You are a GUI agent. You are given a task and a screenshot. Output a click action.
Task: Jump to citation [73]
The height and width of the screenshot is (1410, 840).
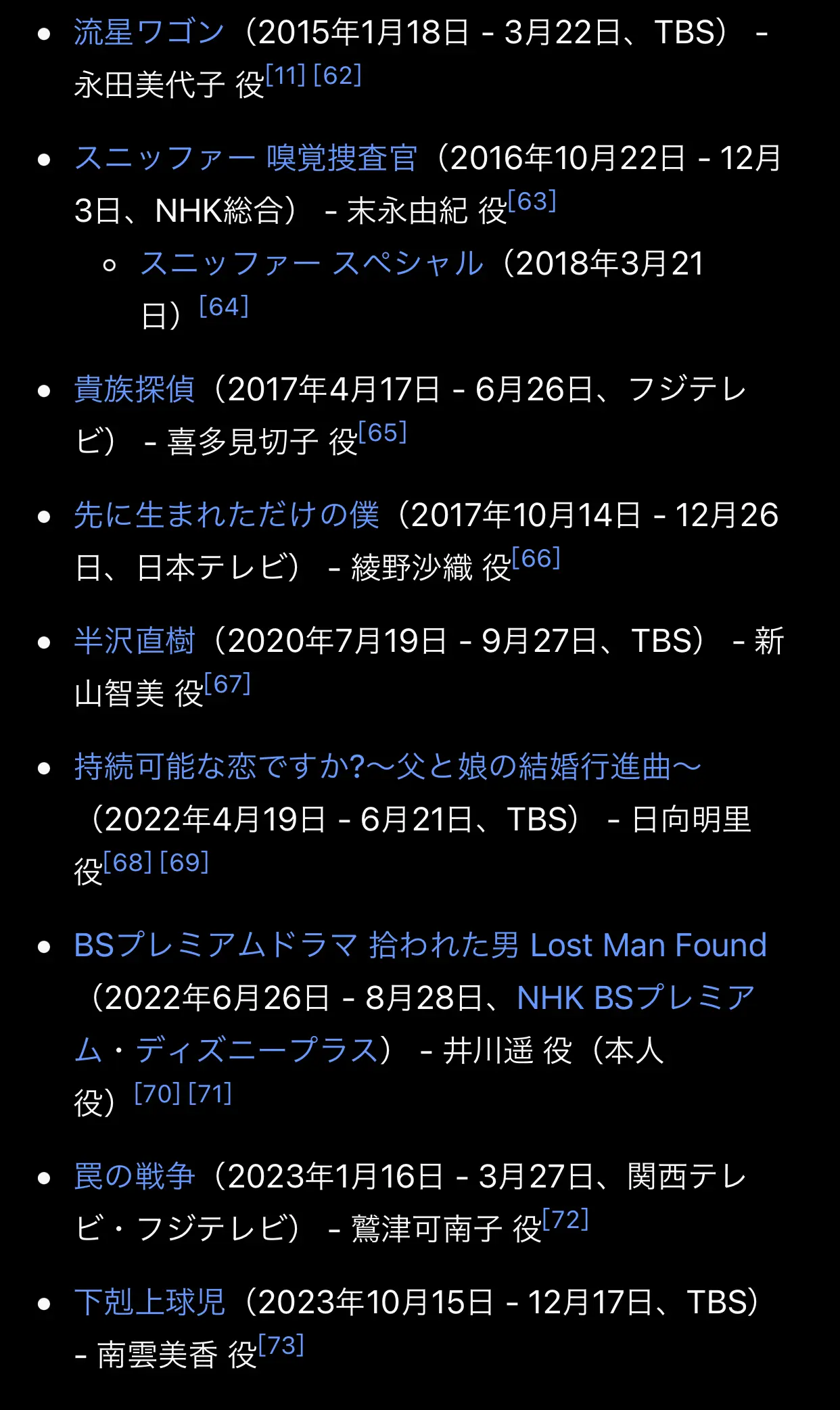tap(281, 1345)
